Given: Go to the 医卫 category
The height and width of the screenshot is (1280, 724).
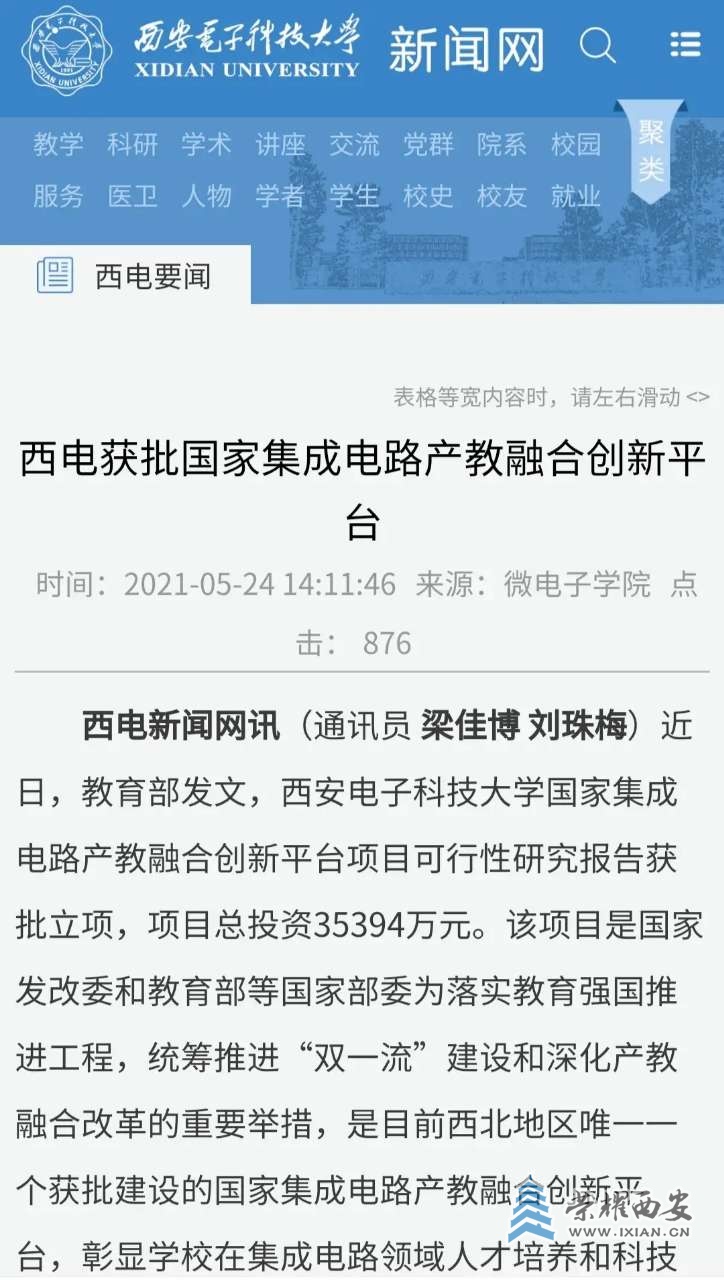Looking at the screenshot, I should [x=132, y=196].
